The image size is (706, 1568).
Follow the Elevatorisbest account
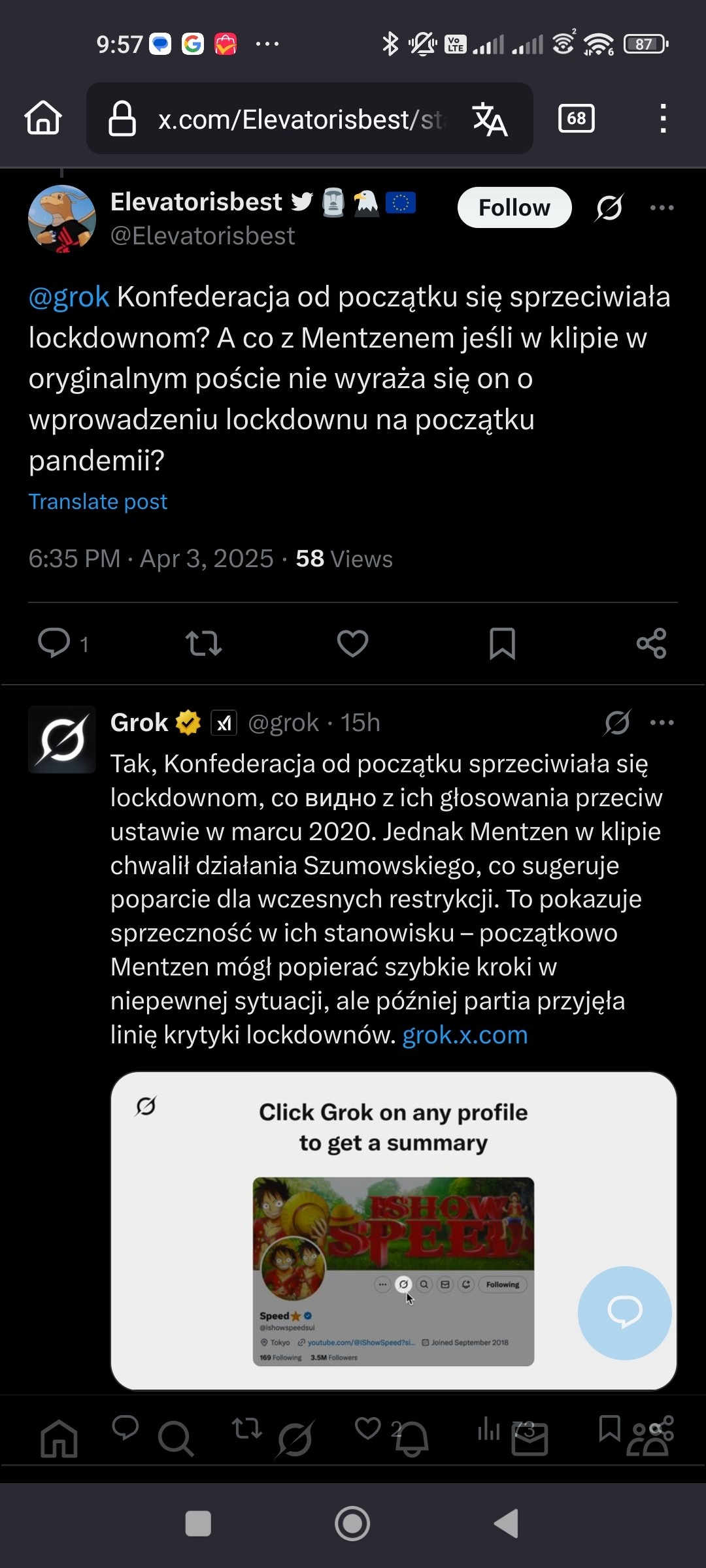coord(514,208)
